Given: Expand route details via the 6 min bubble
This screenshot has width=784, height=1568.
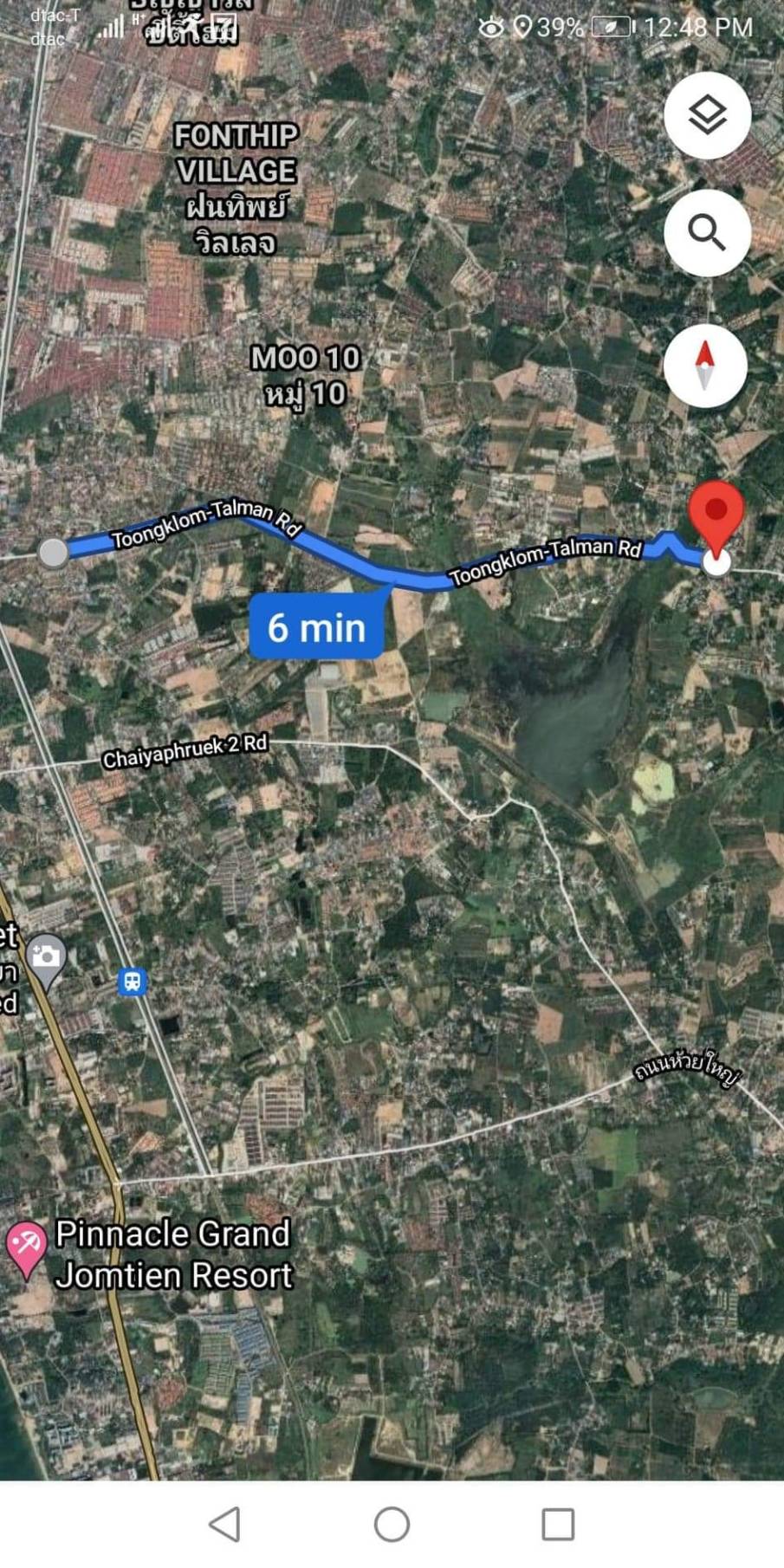Looking at the screenshot, I should (x=315, y=626).
